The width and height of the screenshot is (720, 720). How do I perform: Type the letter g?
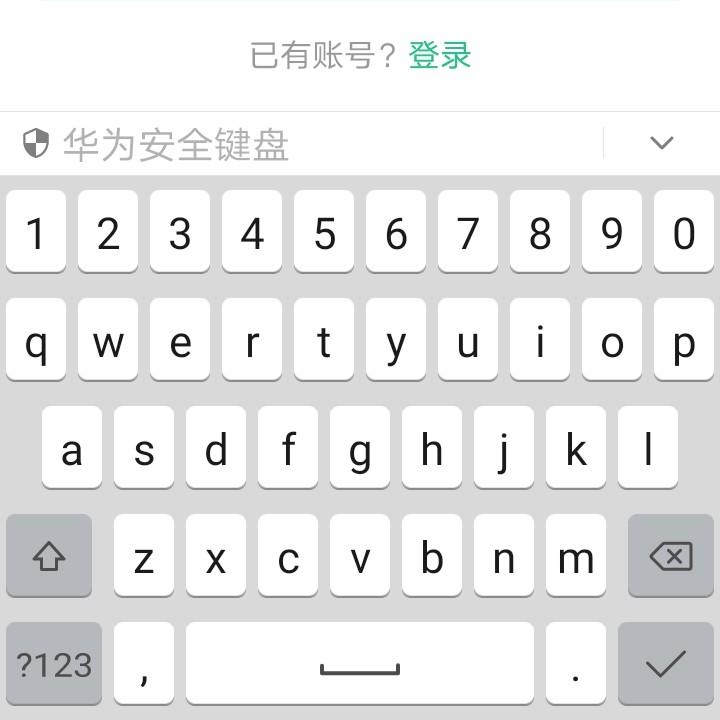pyautogui.click(x=360, y=448)
